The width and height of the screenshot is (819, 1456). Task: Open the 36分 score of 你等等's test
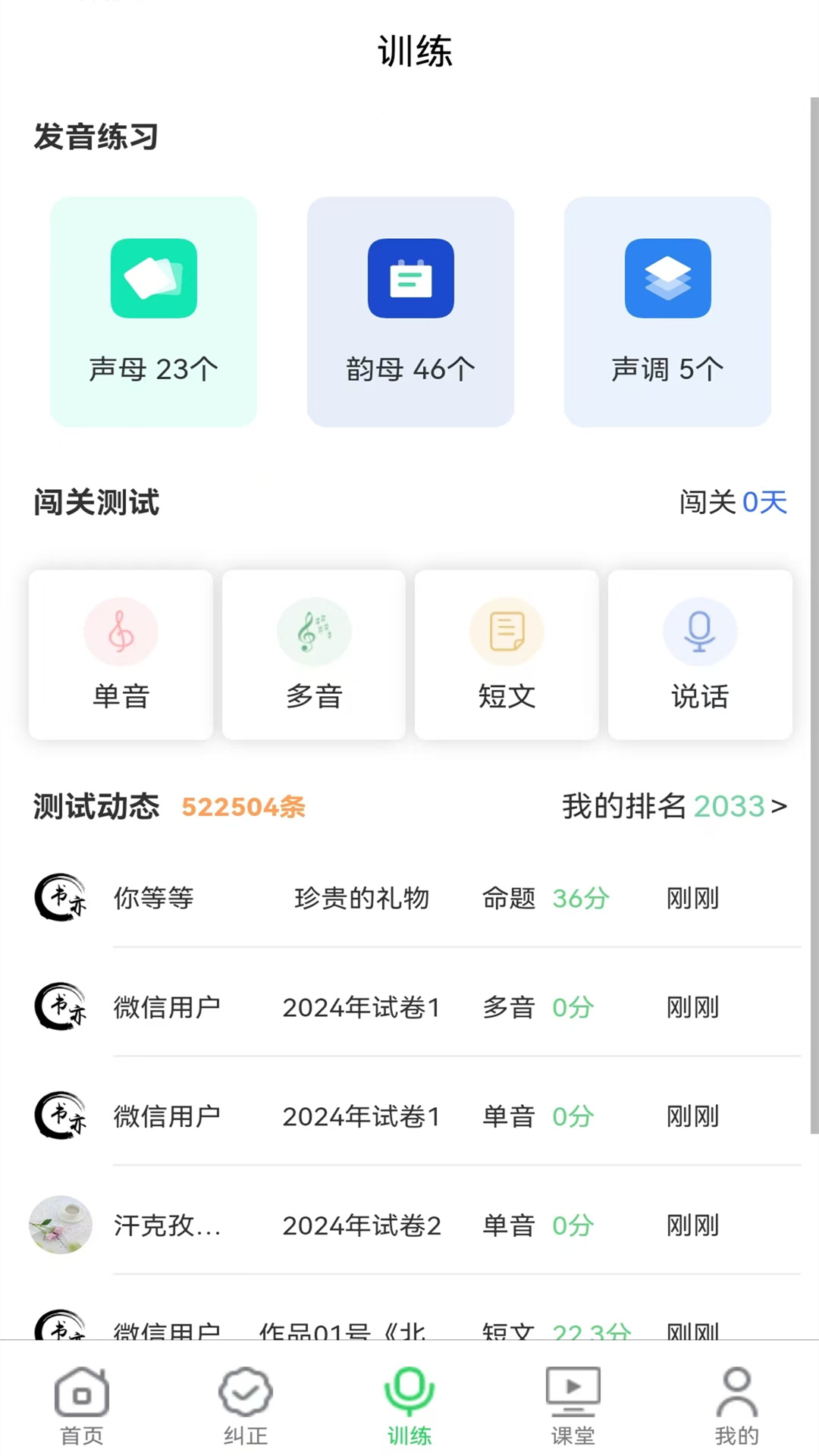tap(581, 899)
